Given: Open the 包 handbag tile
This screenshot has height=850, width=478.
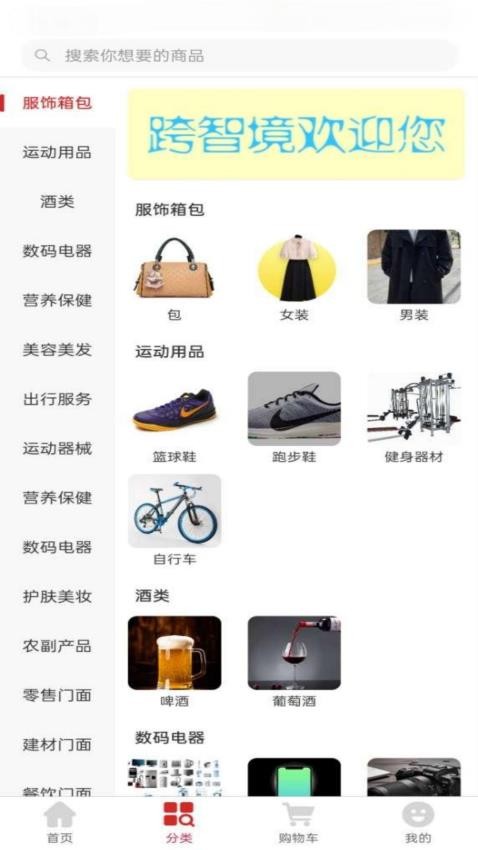Looking at the screenshot, I should tap(175, 275).
